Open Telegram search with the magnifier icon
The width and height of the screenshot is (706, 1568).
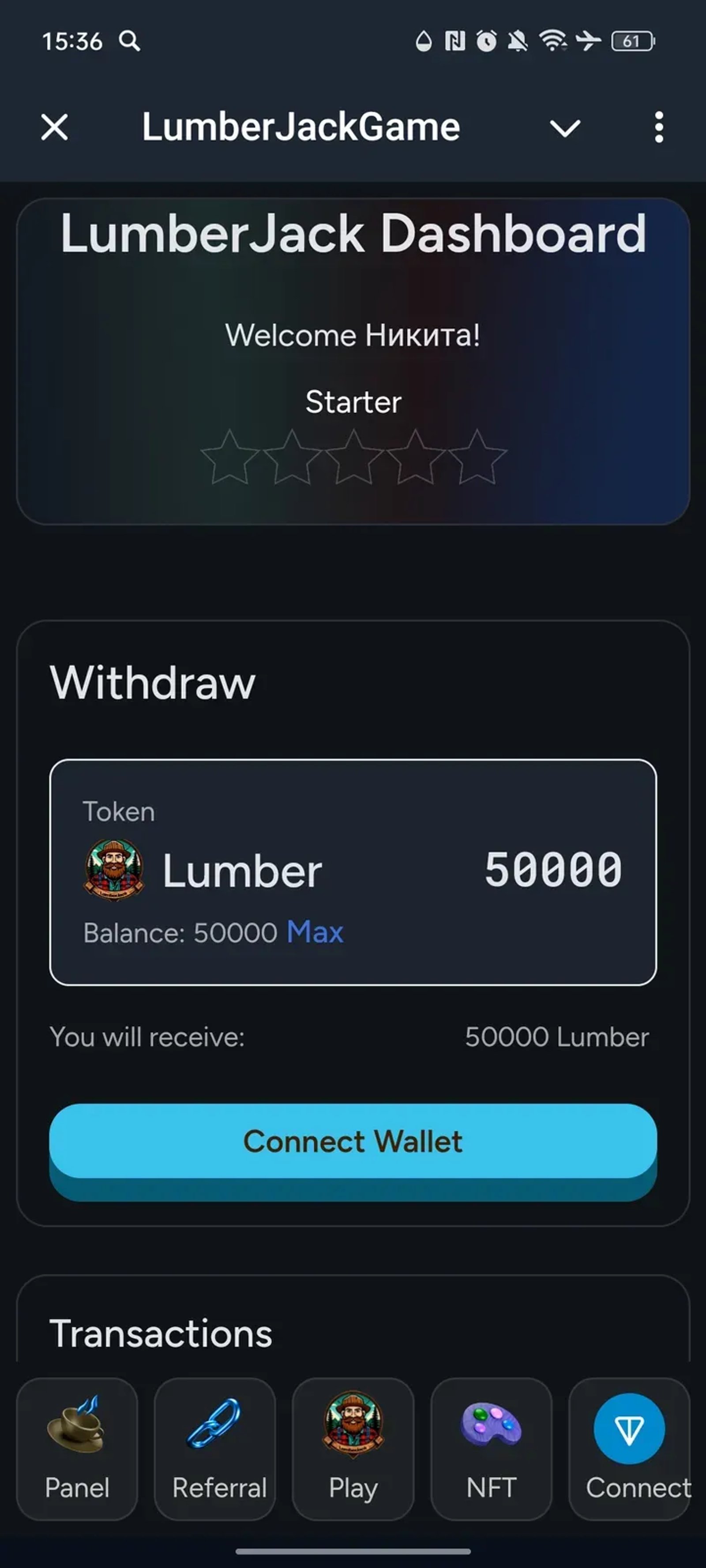[130, 41]
